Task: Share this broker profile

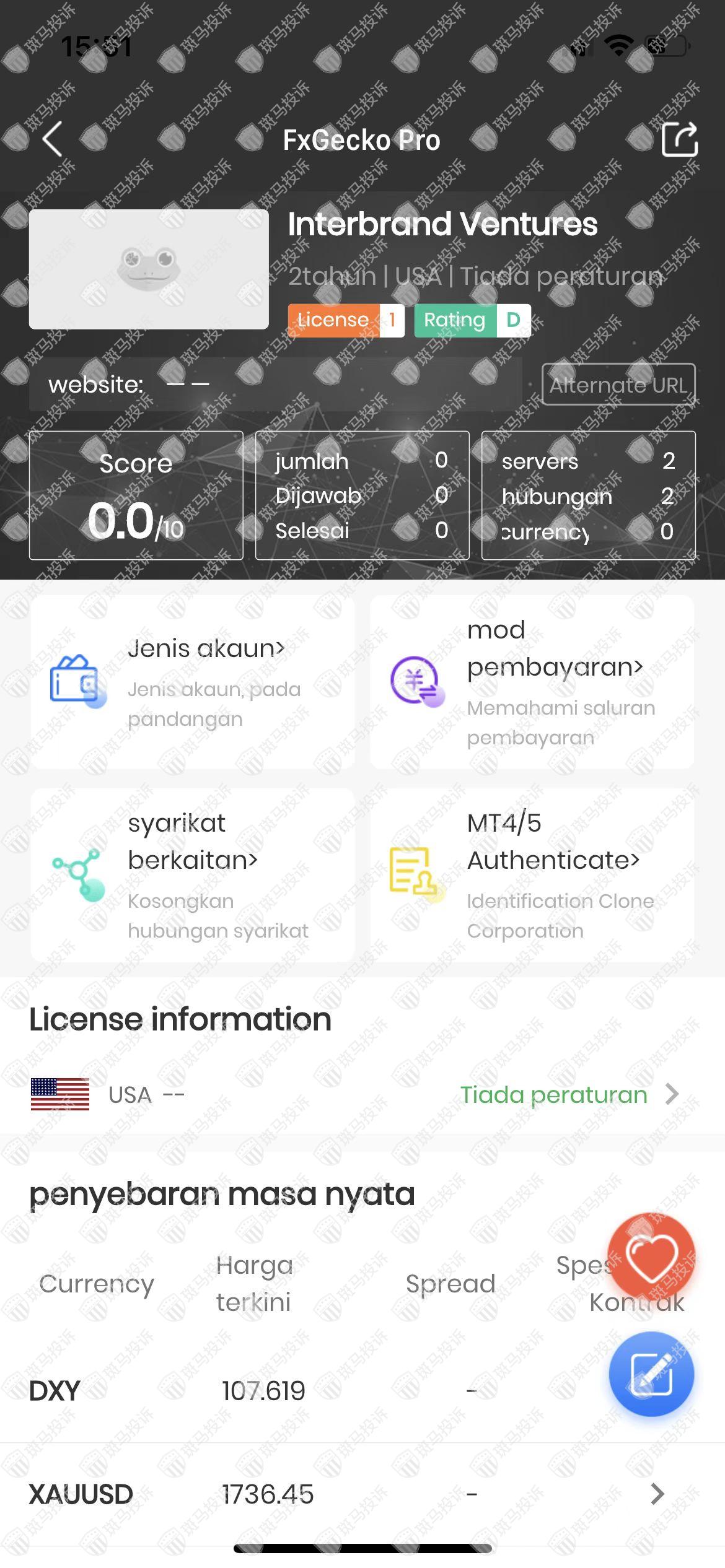Action: pos(679,139)
